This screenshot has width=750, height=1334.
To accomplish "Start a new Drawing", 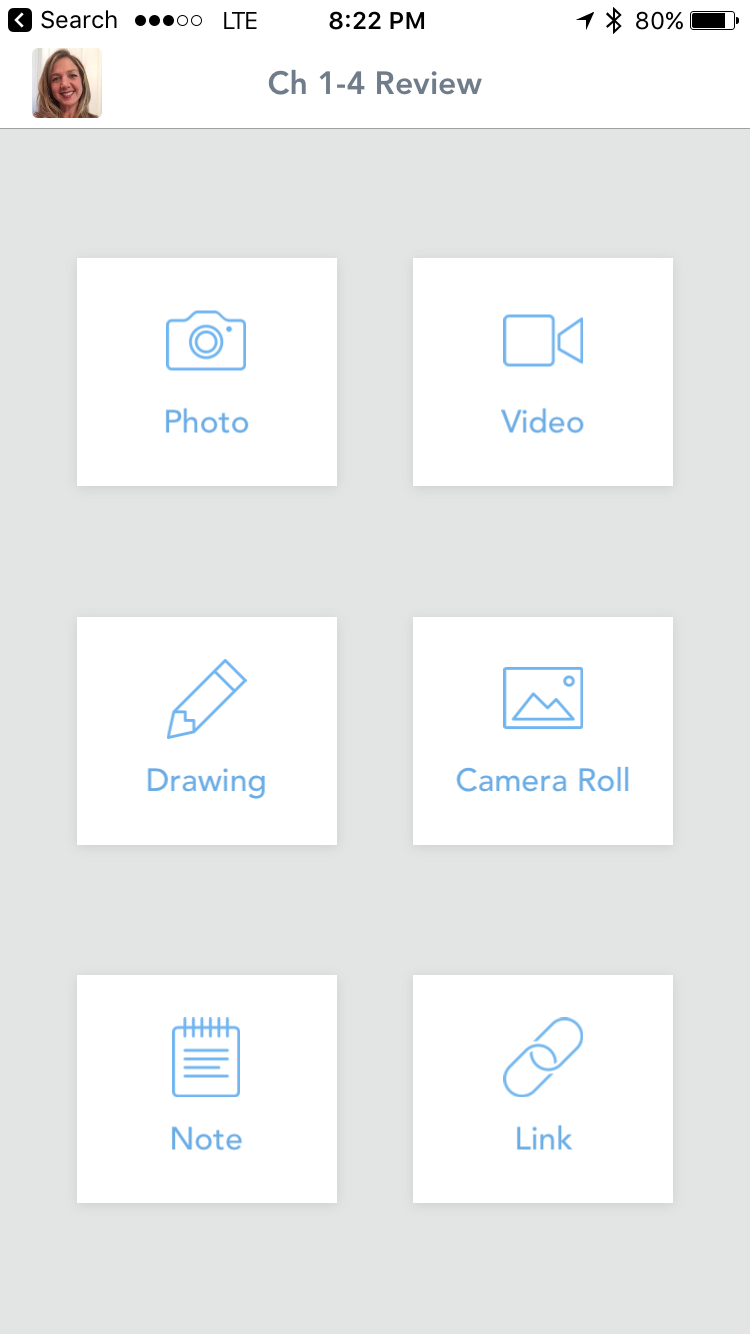I will [207, 731].
